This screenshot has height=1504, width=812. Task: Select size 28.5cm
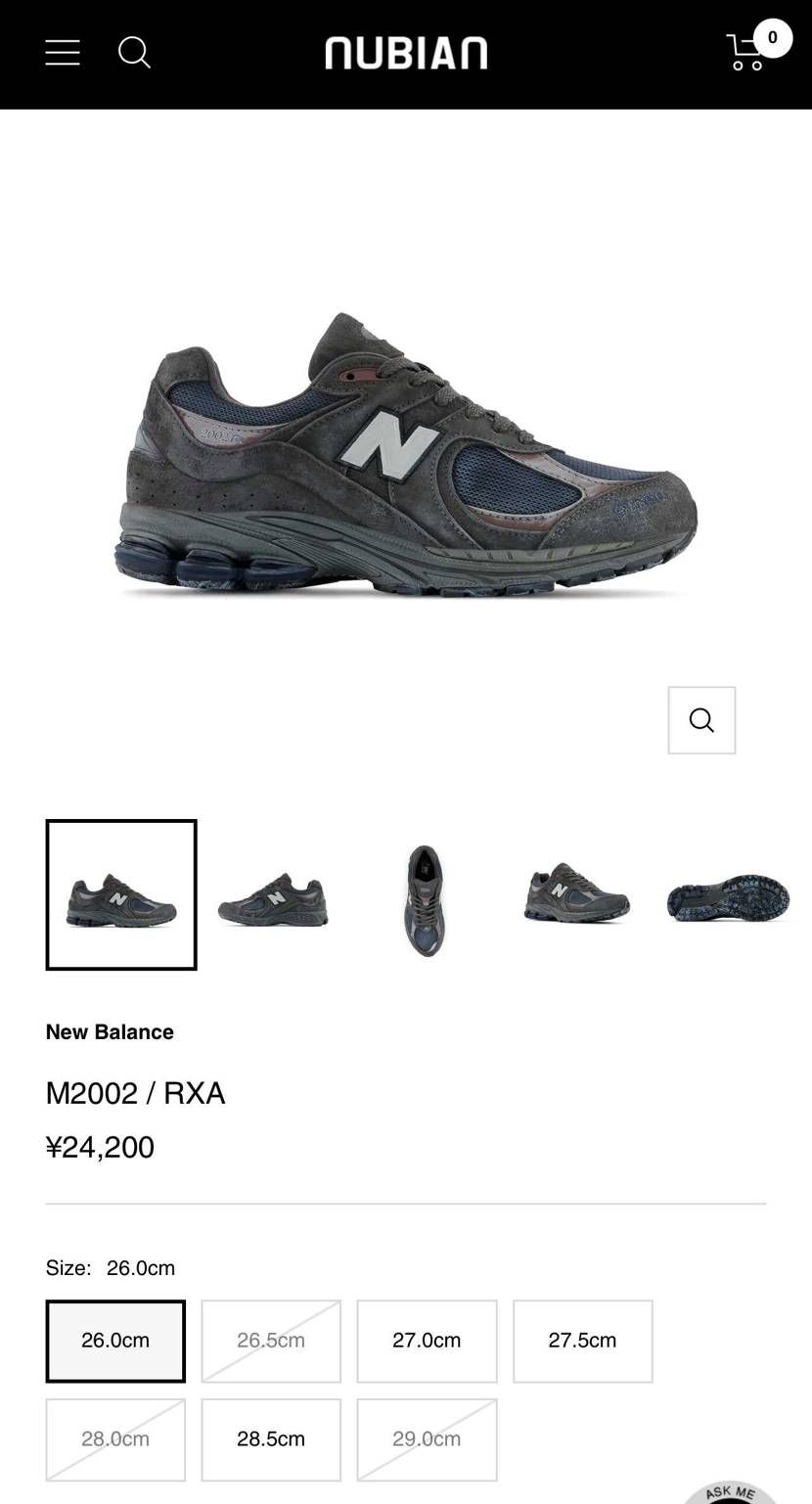[271, 1439]
